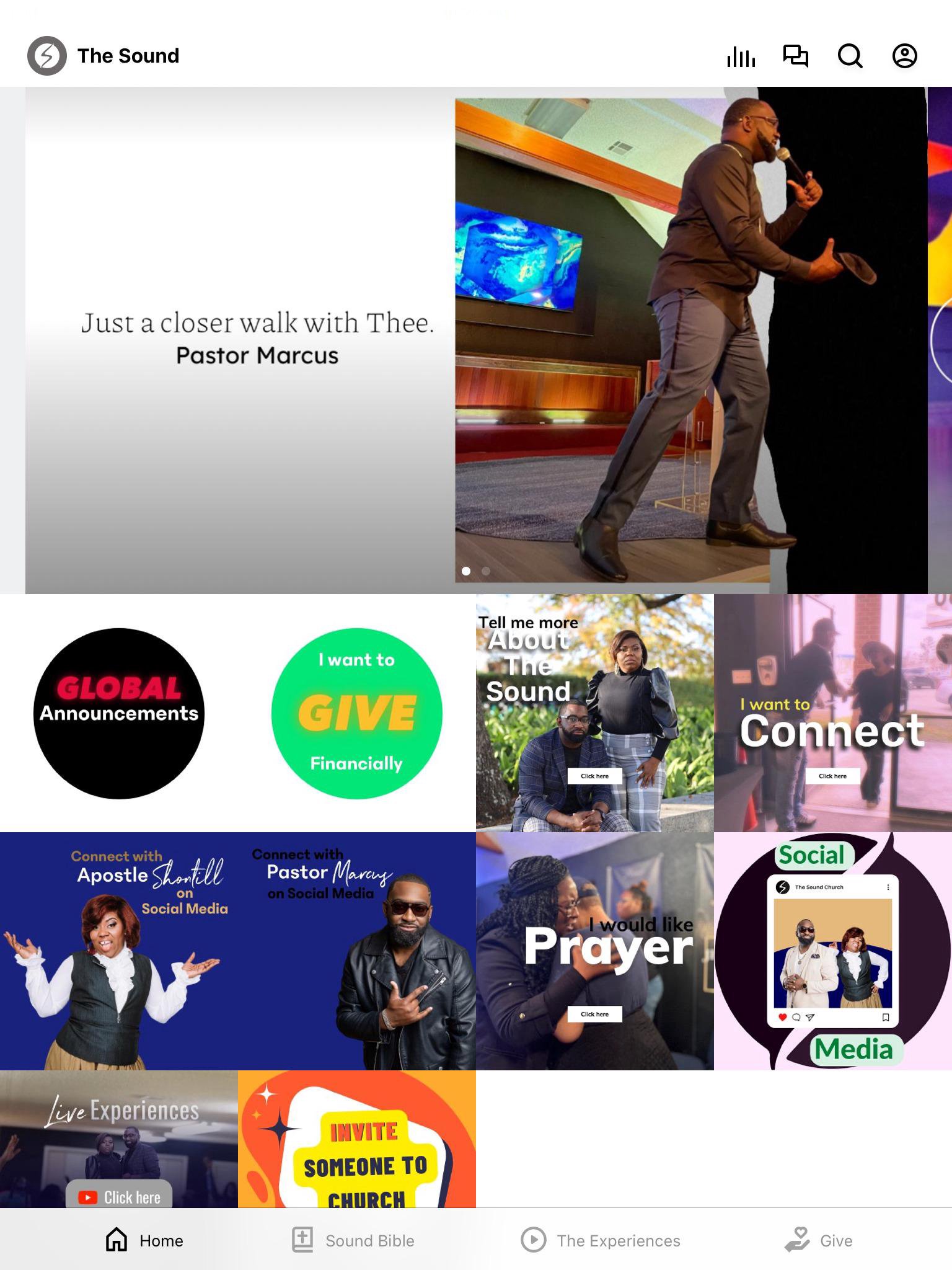Image resolution: width=952 pixels, height=1270 pixels.
Task: Open the chat messages icon
Action: pos(795,56)
